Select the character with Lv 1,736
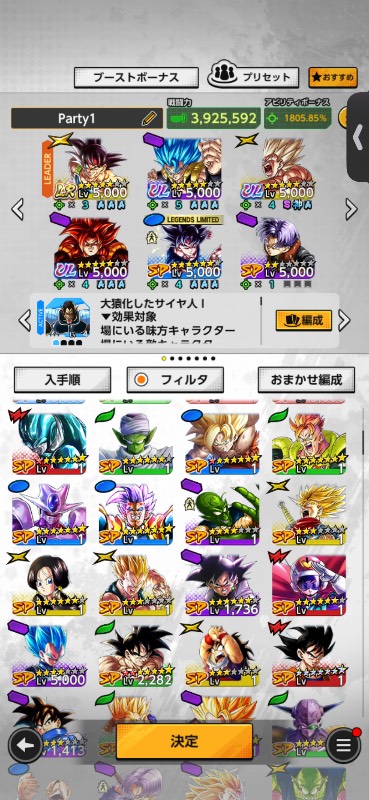The height and width of the screenshot is (800, 369). click(x=222, y=585)
